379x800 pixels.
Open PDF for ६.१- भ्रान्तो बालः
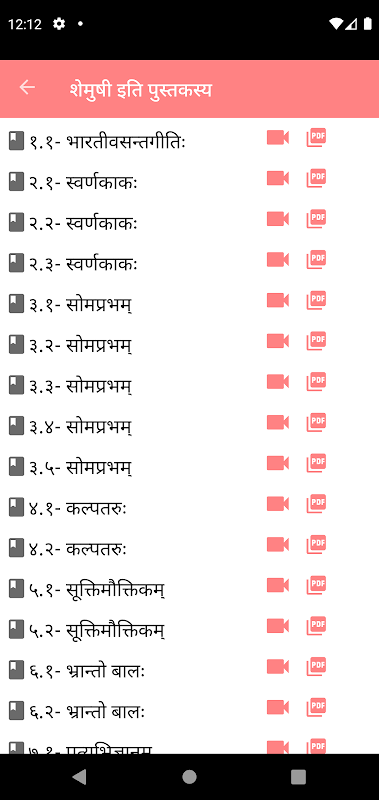(316, 668)
